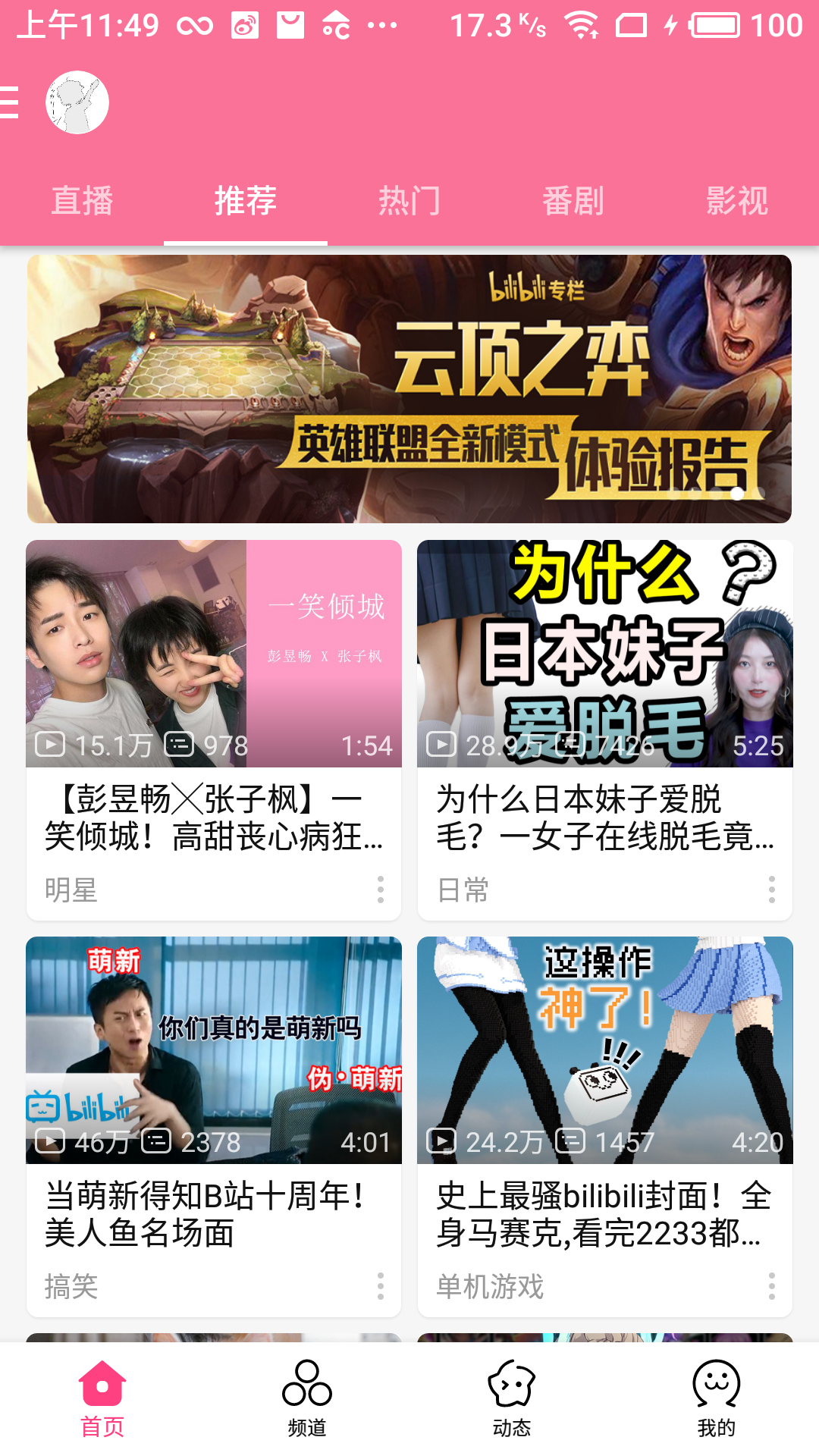Go to the 番剧 tab
This screenshot has width=819, height=1456.
point(573,201)
